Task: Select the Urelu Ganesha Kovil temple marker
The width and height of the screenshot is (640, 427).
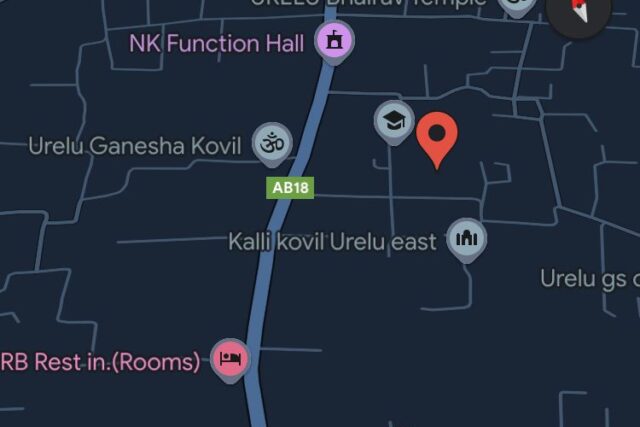Action: (x=267, y=143)
